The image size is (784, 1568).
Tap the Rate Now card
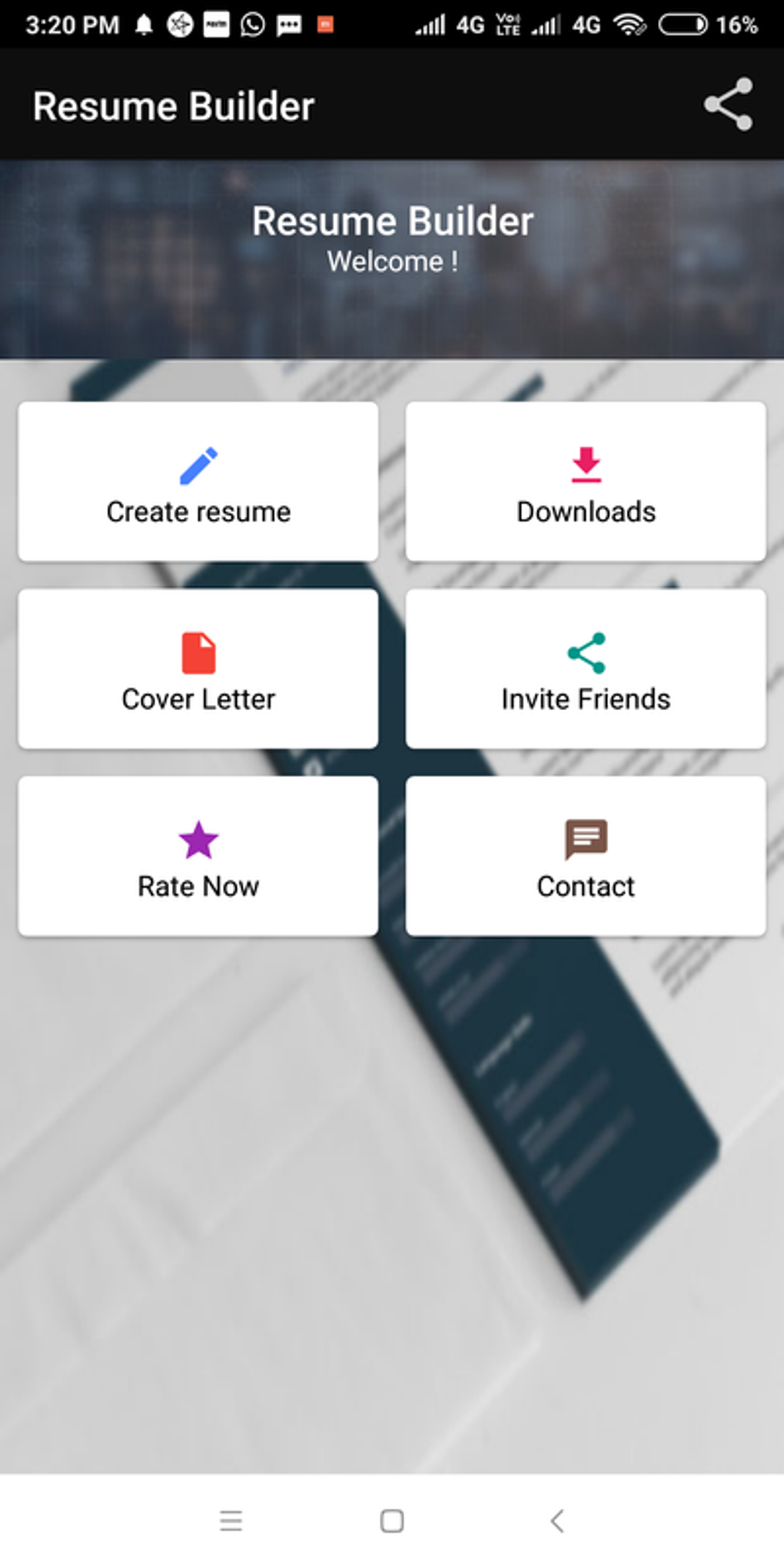(198, 856)
